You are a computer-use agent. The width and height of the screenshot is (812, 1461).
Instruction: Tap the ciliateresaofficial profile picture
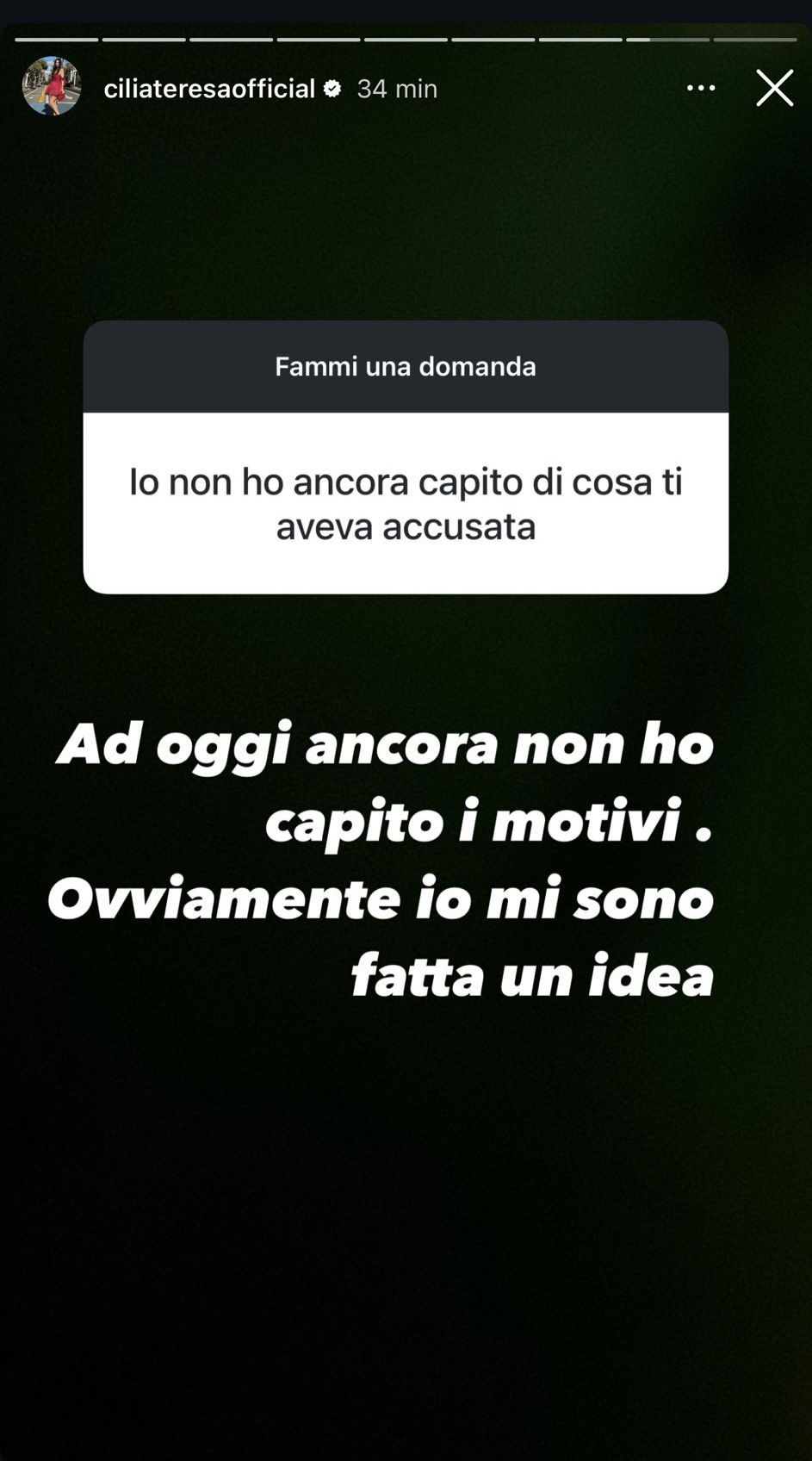click(x=52, y=86)
